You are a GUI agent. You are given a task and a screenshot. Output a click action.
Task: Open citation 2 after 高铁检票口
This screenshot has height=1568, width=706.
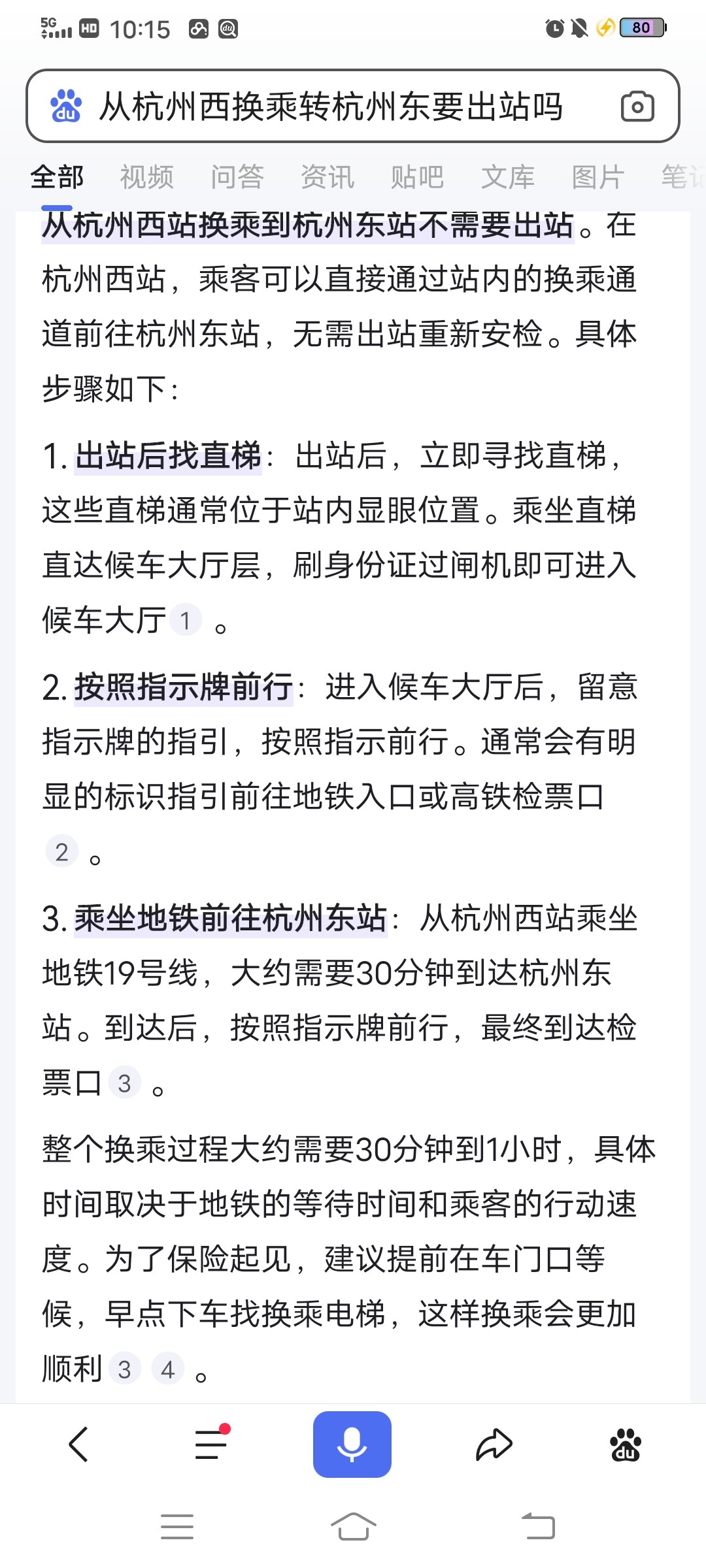click(62, 851)
